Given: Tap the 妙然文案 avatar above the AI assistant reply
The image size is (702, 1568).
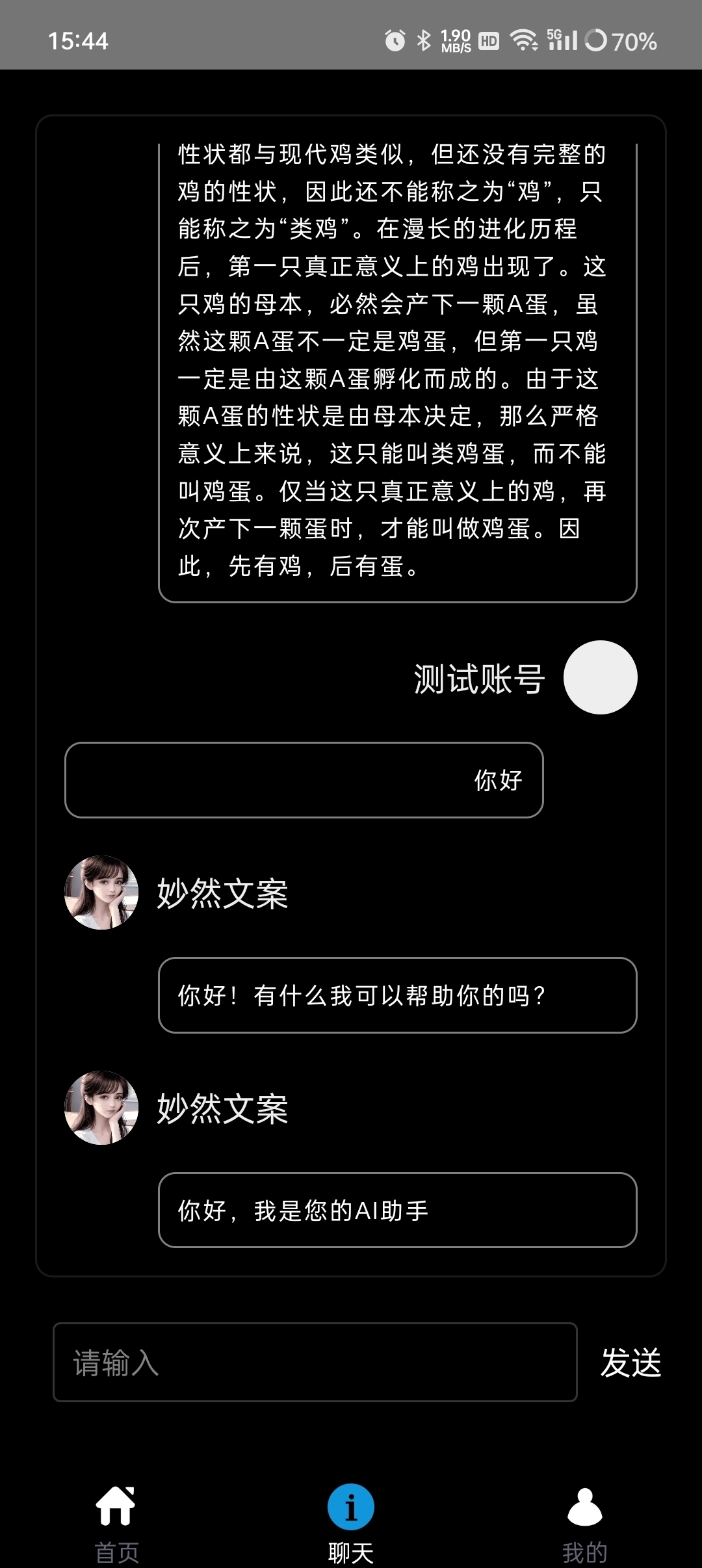Looking at the screenshot, I should [101, 1109].
